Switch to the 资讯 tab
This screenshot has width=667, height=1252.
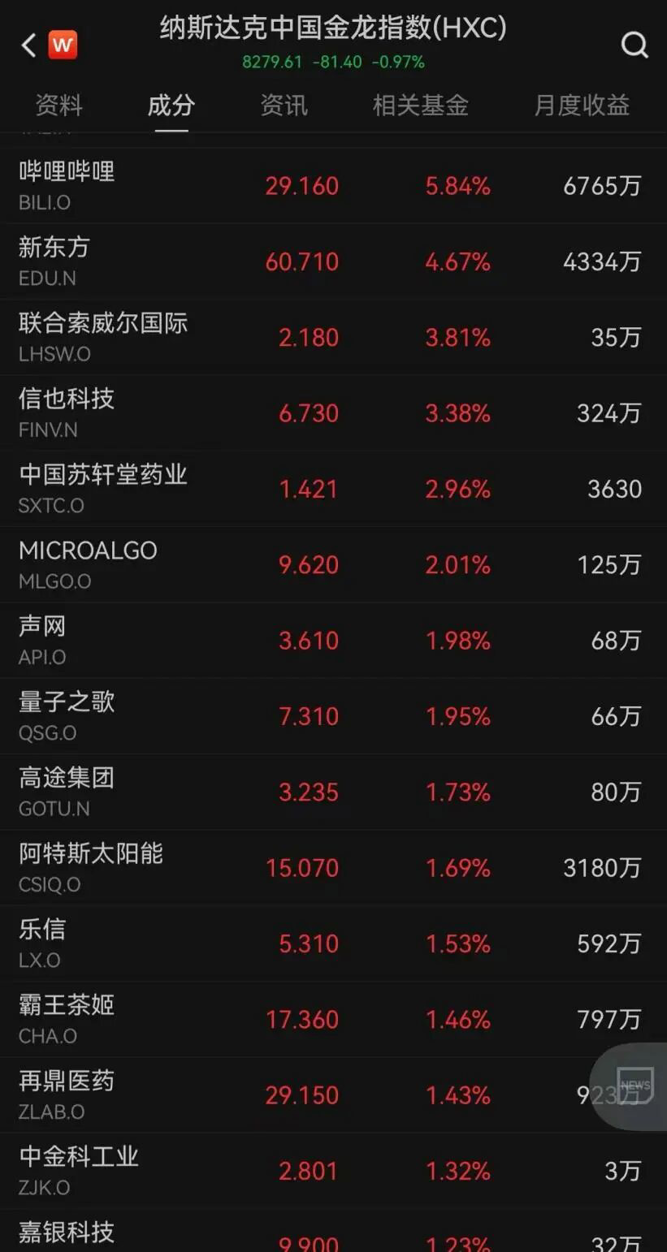tap(284, 105)
